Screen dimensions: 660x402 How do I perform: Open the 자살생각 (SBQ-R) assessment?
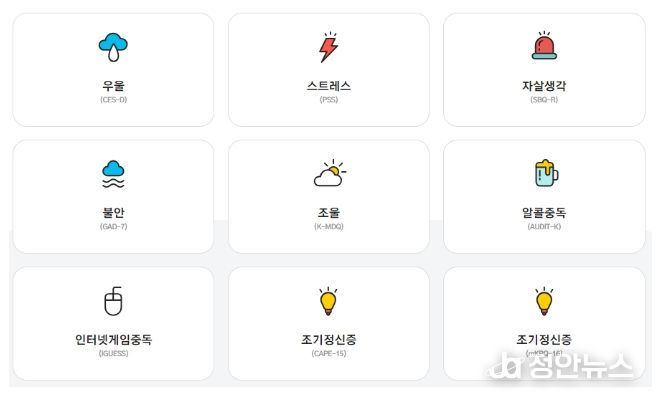(x=544, y=70)
